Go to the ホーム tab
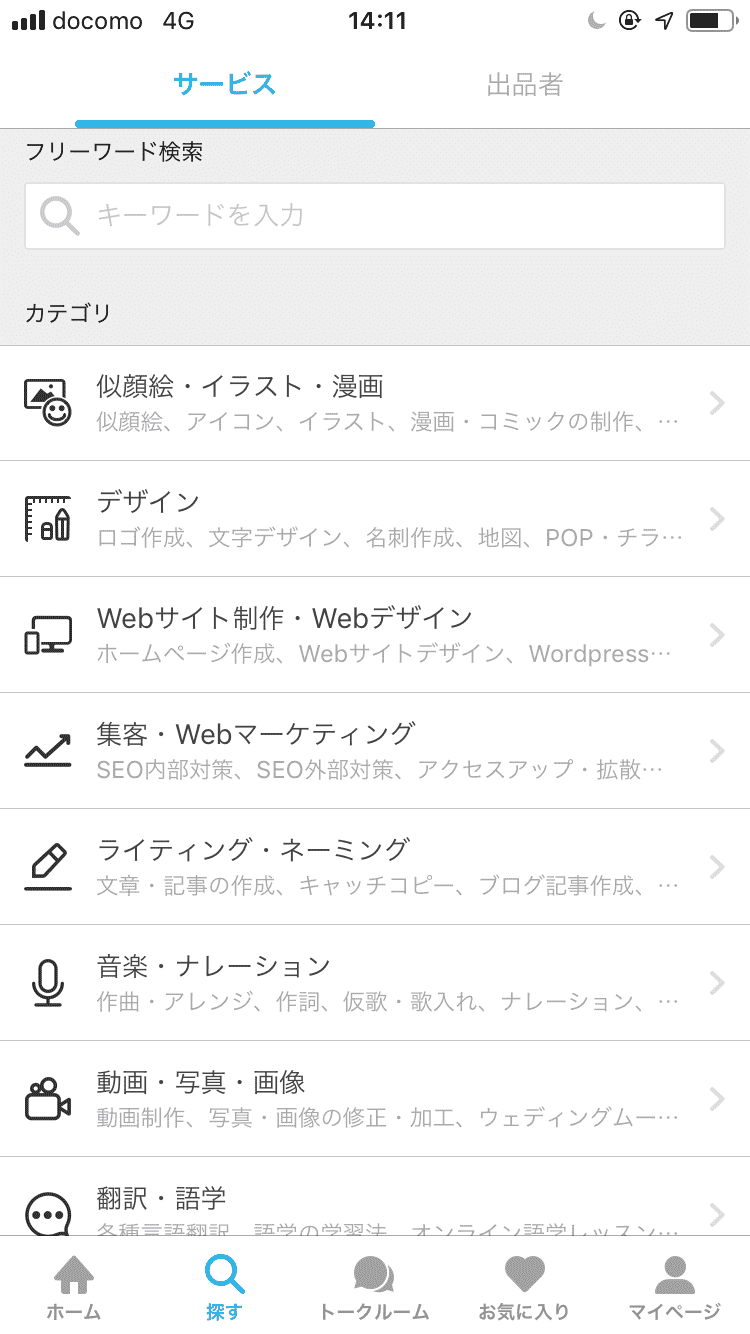750x1334 pixels. coord(74,1288)
